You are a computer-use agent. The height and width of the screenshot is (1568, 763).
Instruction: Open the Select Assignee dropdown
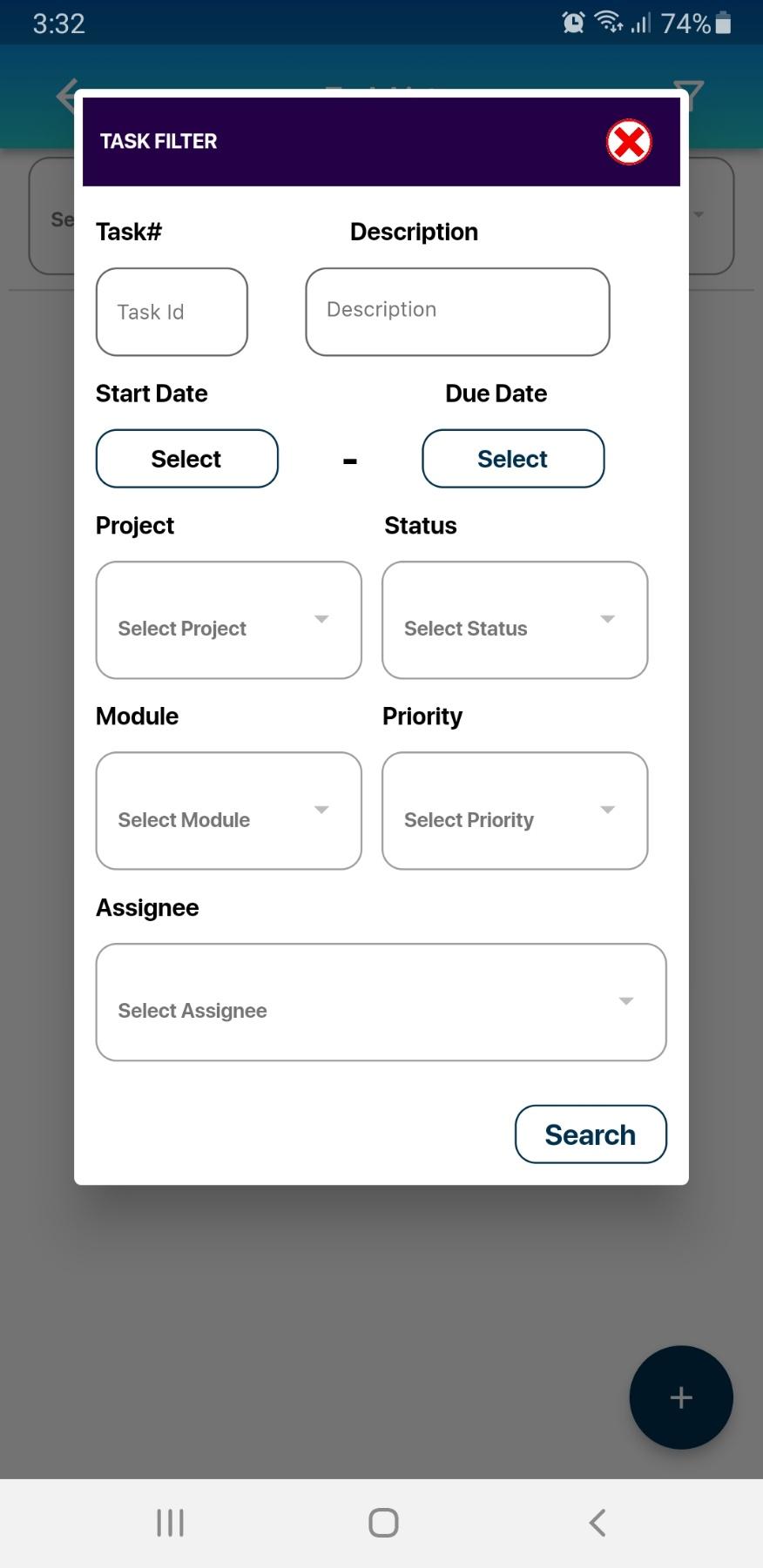tap(381, 1002)
